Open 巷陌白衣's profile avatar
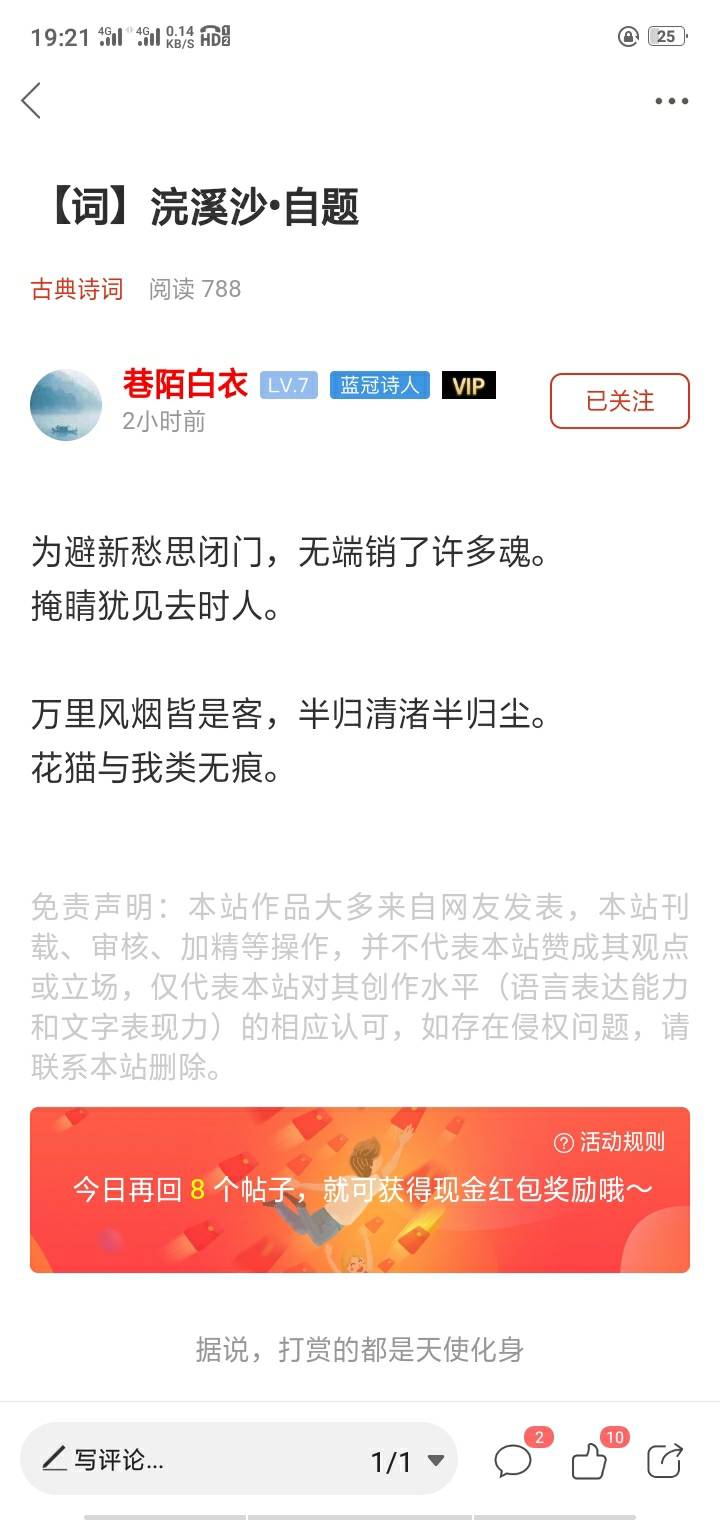This screenshot has height=1520, width=720. 66,404
